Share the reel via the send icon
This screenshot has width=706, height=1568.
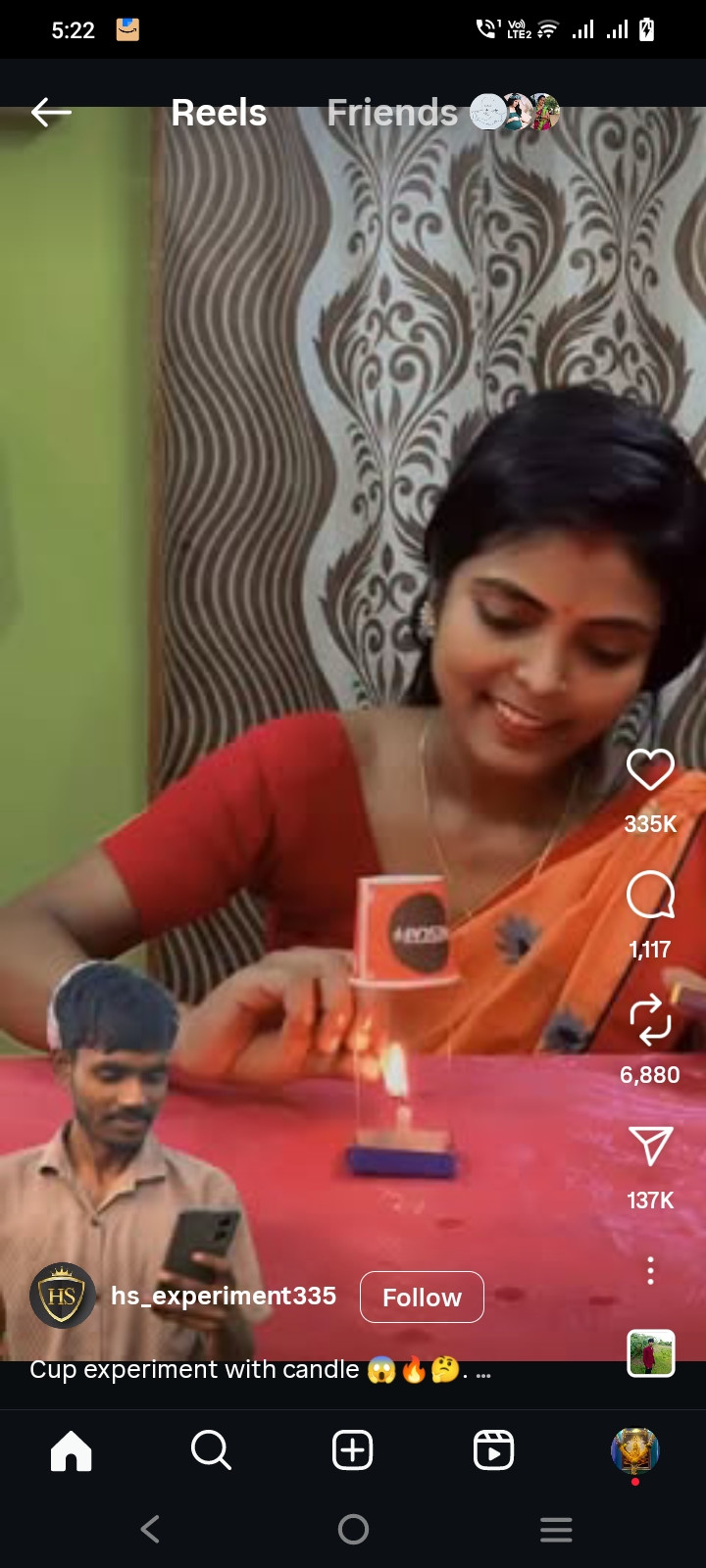650,1146
